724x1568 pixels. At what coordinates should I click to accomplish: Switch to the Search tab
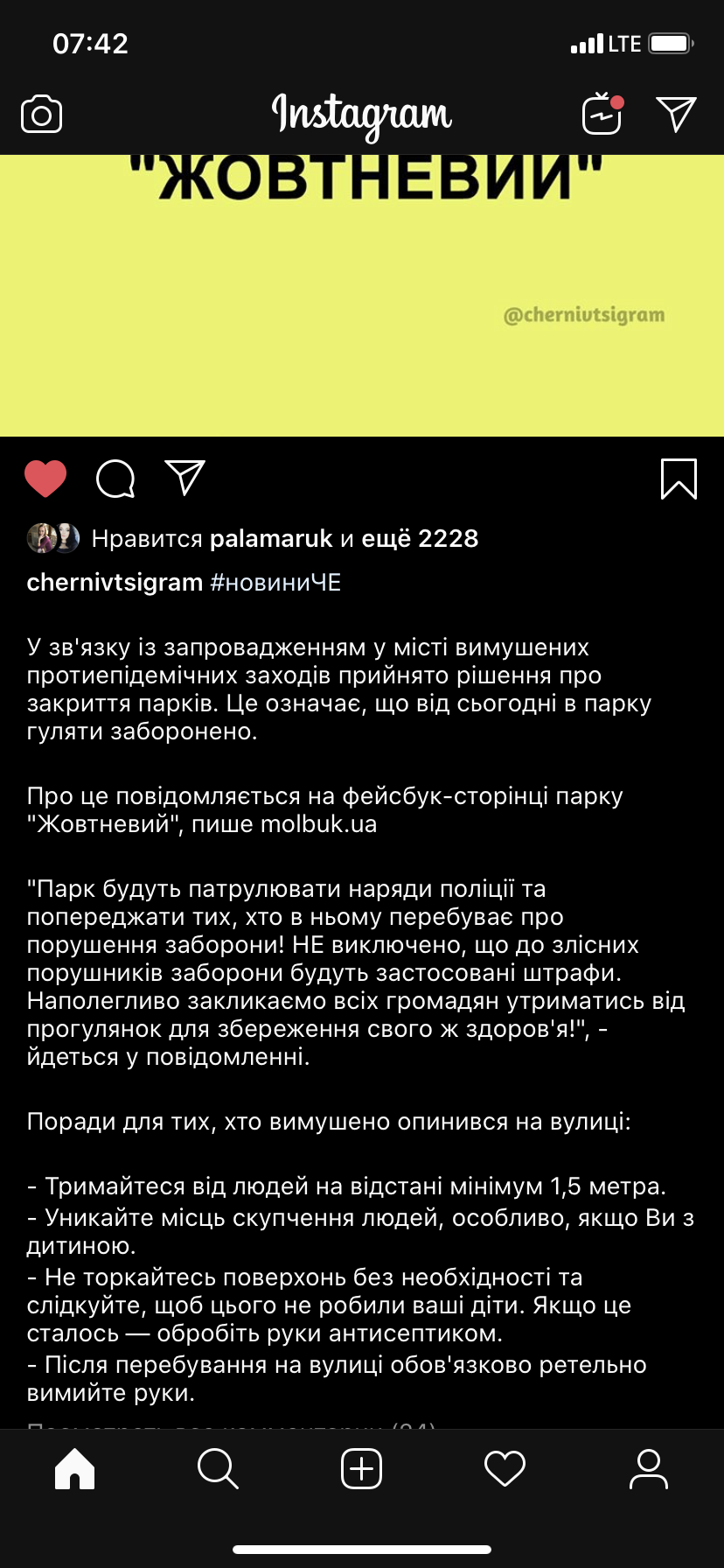pos(218,1469)
